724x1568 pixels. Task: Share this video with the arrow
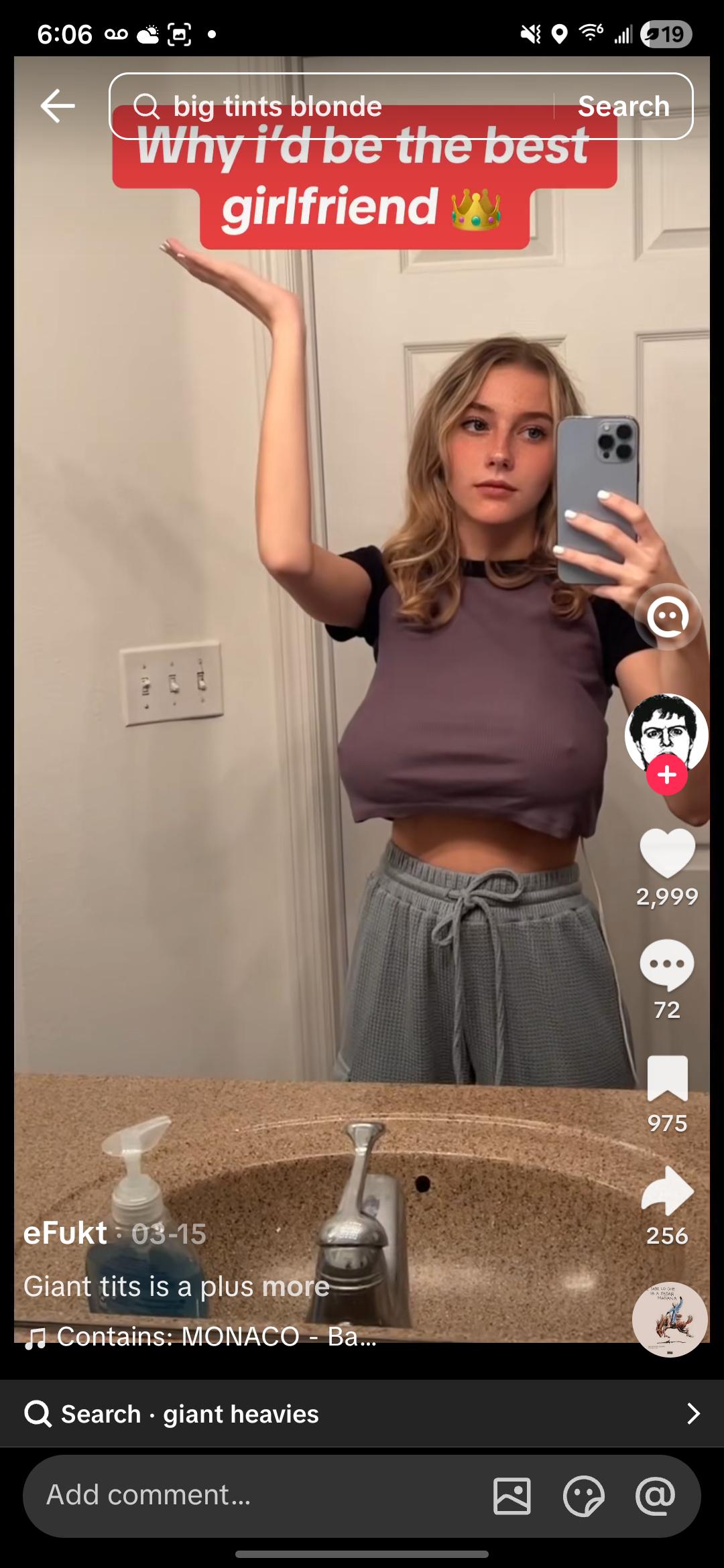click(x=667, y=1191)
